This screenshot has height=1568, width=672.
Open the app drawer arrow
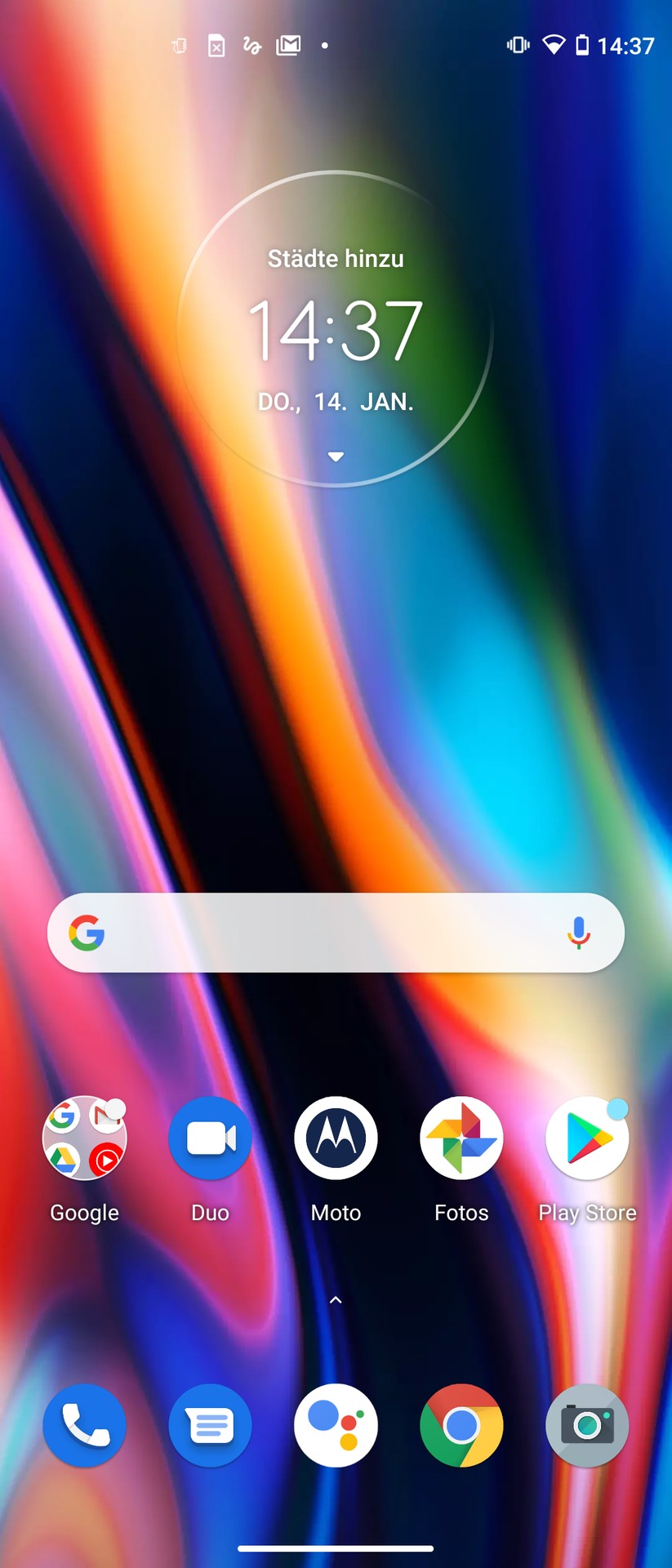[336, 1299]
